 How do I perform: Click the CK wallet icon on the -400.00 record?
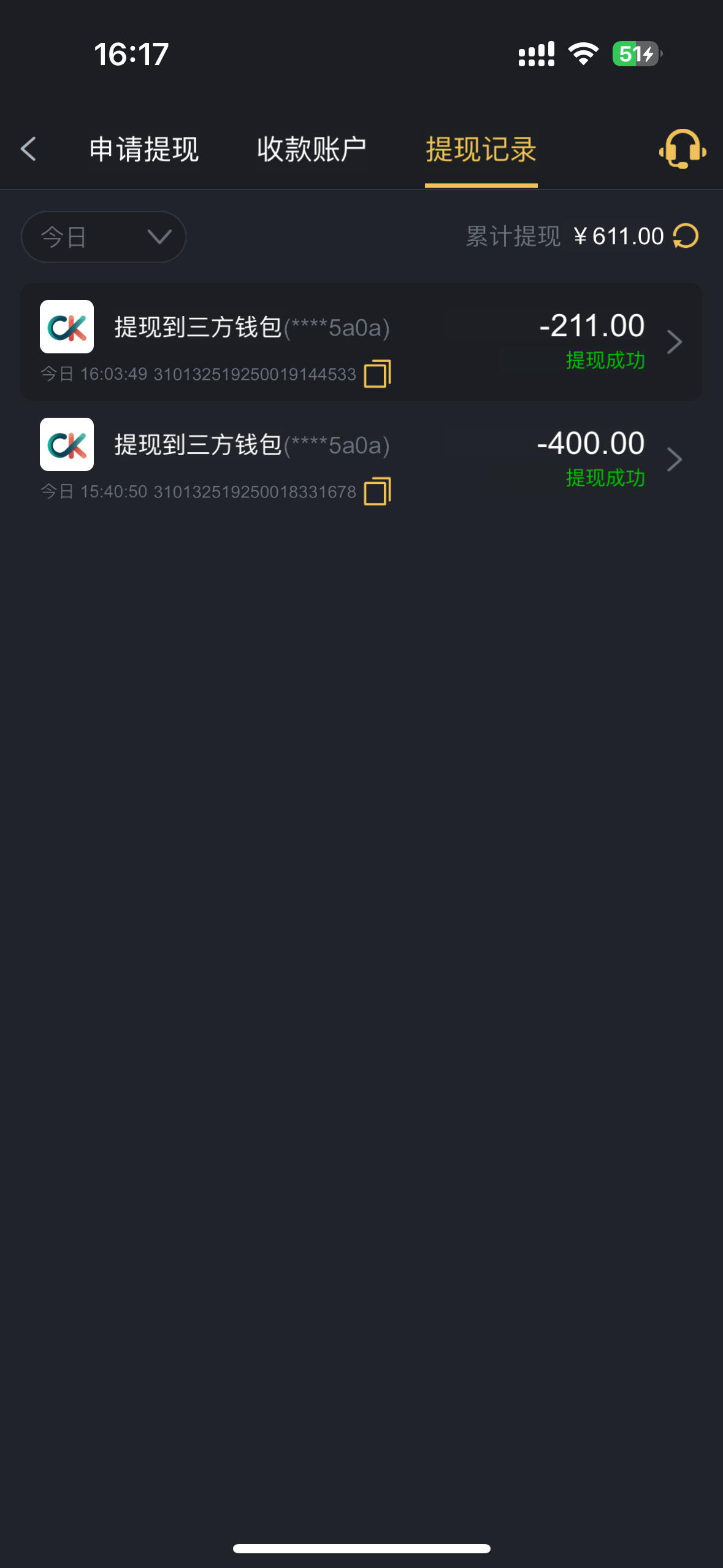66,445
